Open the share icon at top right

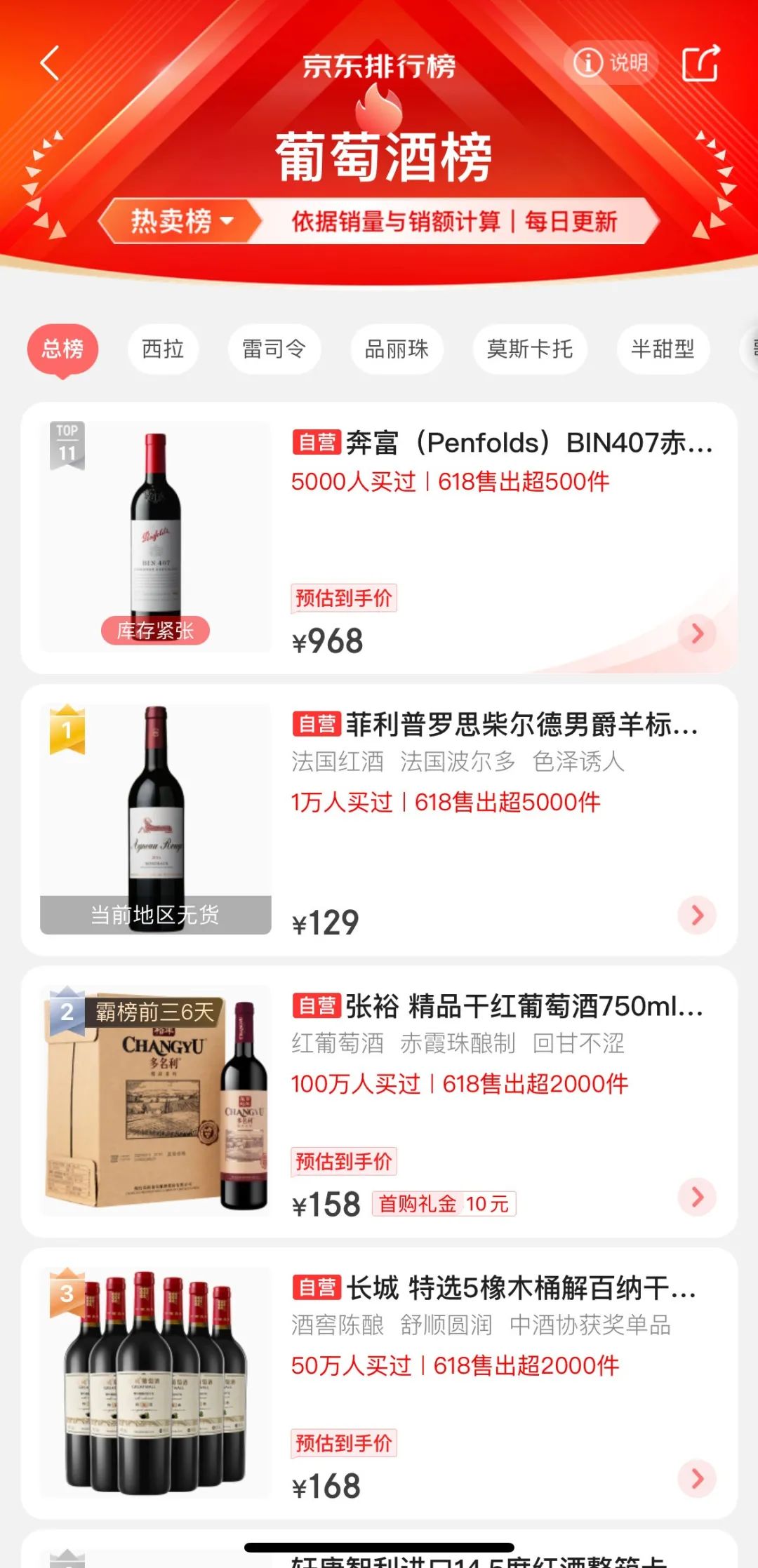(700, 62)
